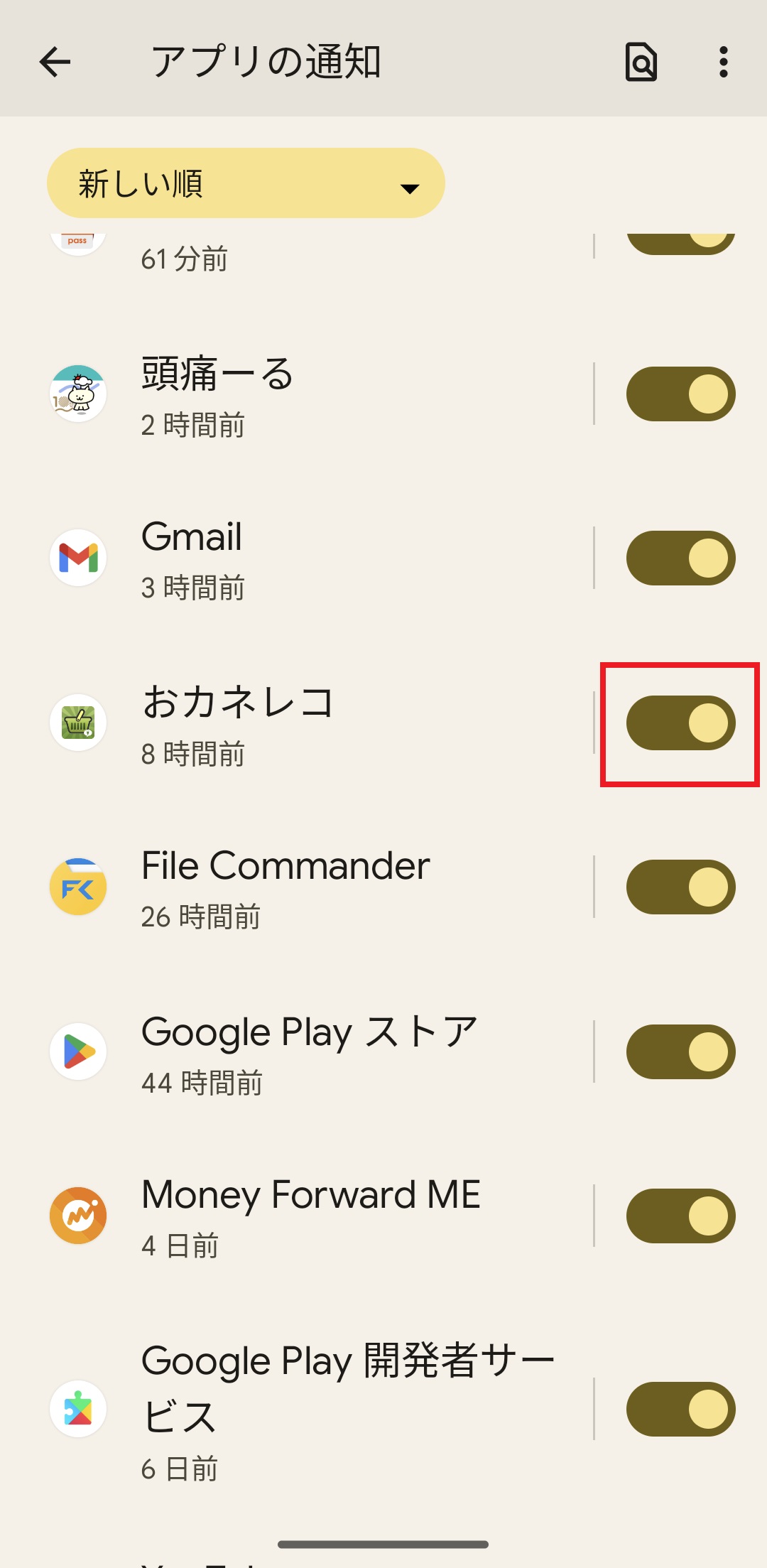The width and height of the screenshot is (767, 1568).
Task: Open Google Play ストア notification settings
Action: pos(320,1052)
